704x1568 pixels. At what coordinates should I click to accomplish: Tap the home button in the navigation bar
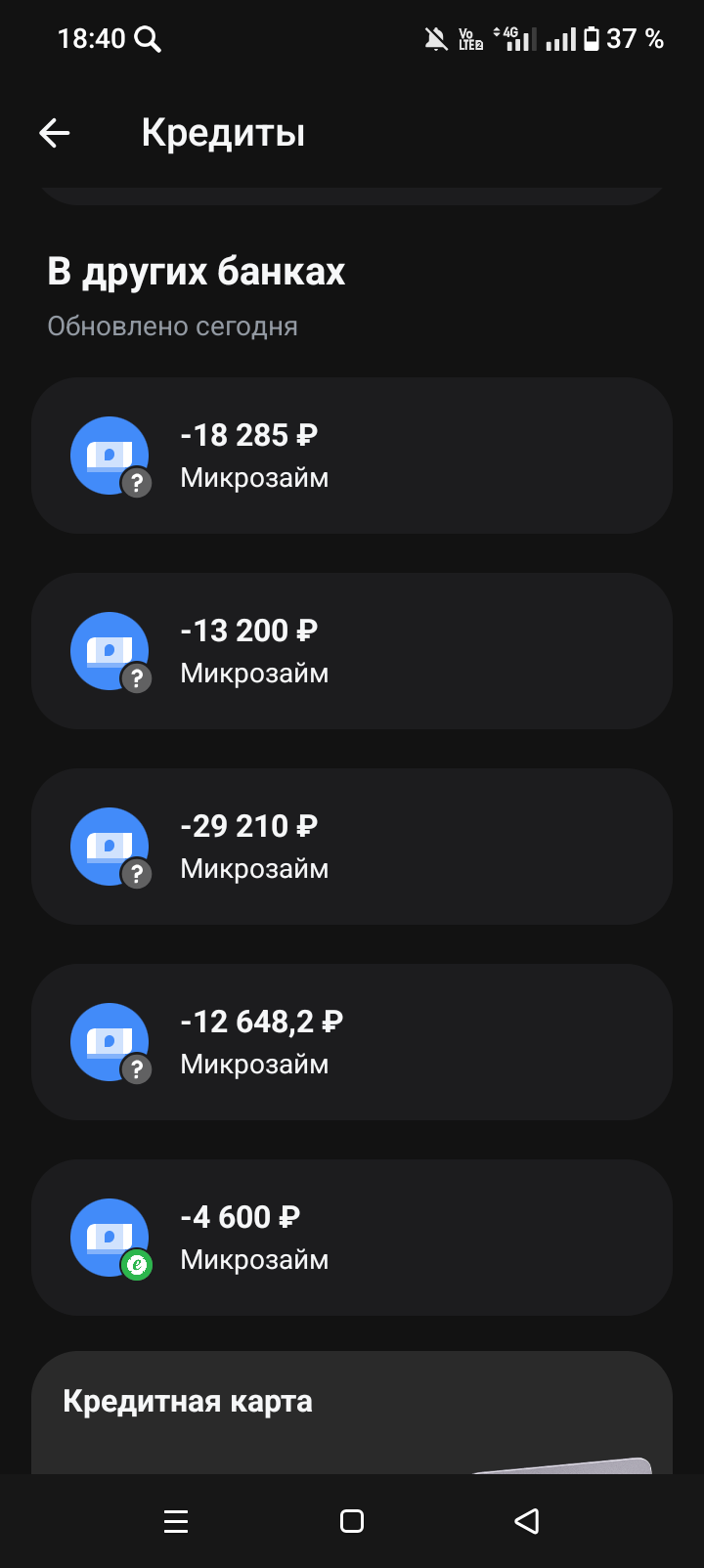351,1520
